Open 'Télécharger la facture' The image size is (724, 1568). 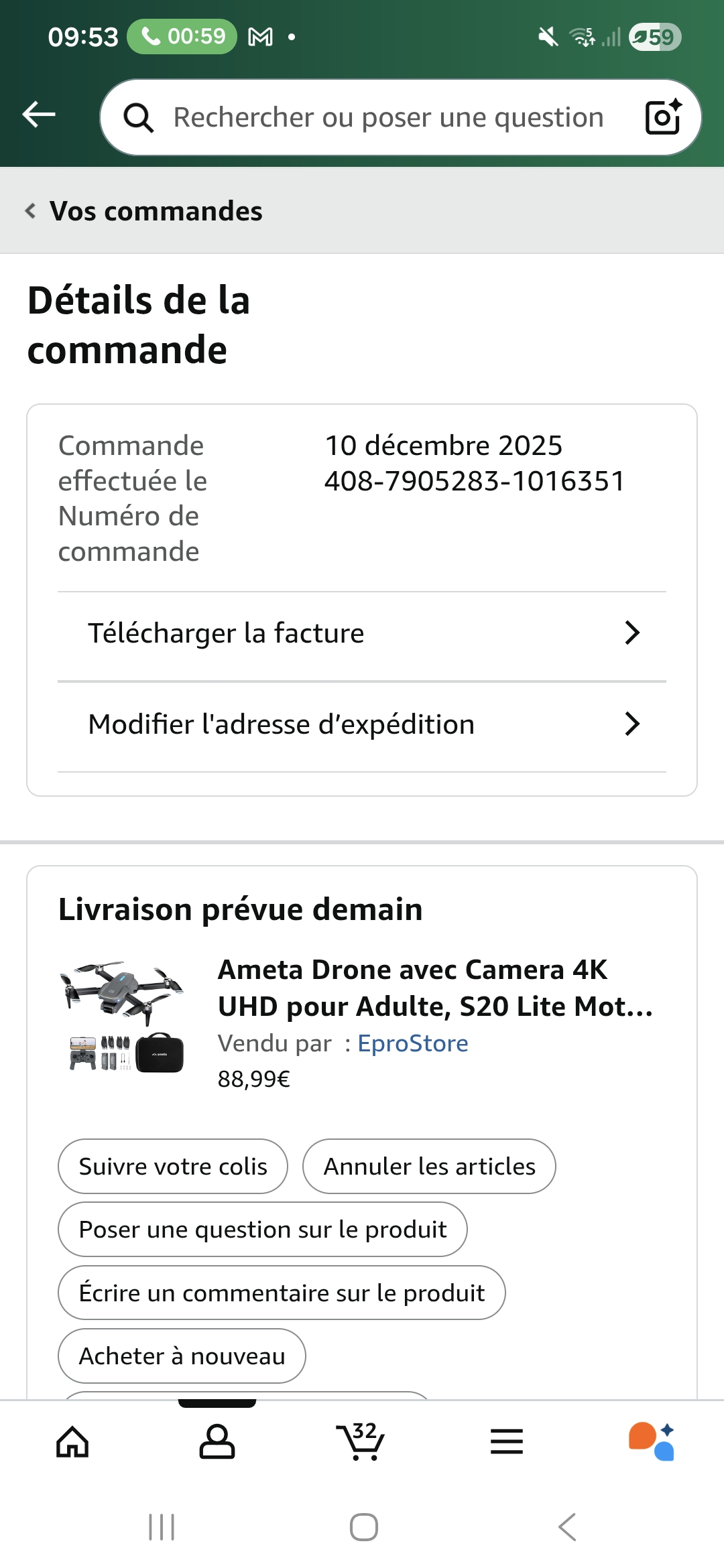coord(362,633)
